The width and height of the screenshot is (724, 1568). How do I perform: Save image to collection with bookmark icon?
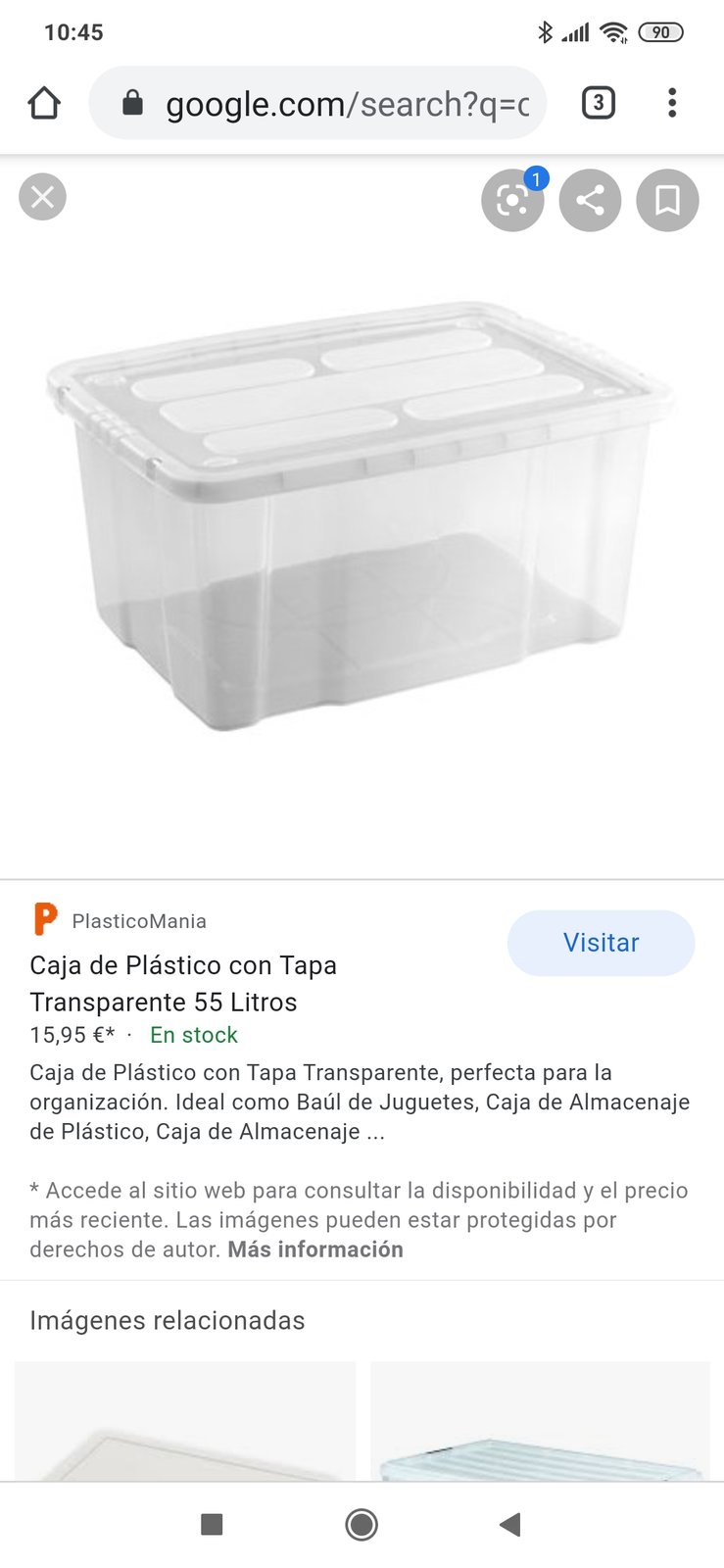coord(667,200)
